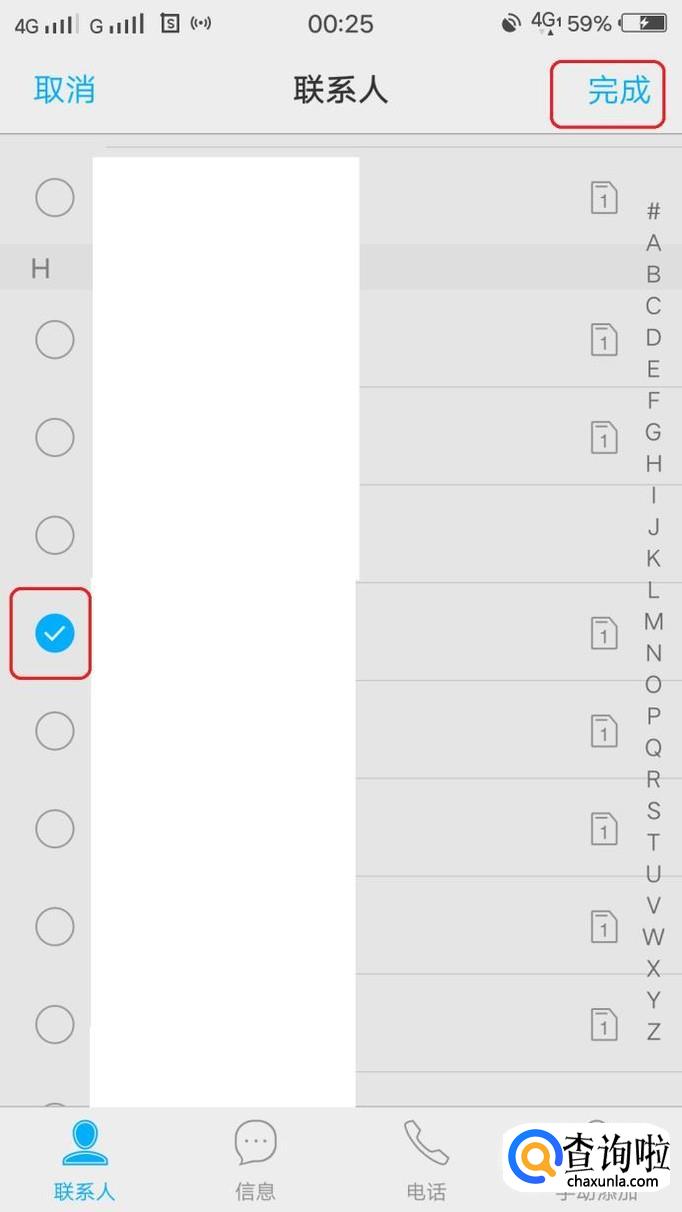682x1212 pixels.
Task: Tap 取消 to cancel contact selection
Action: click(64, 90)
